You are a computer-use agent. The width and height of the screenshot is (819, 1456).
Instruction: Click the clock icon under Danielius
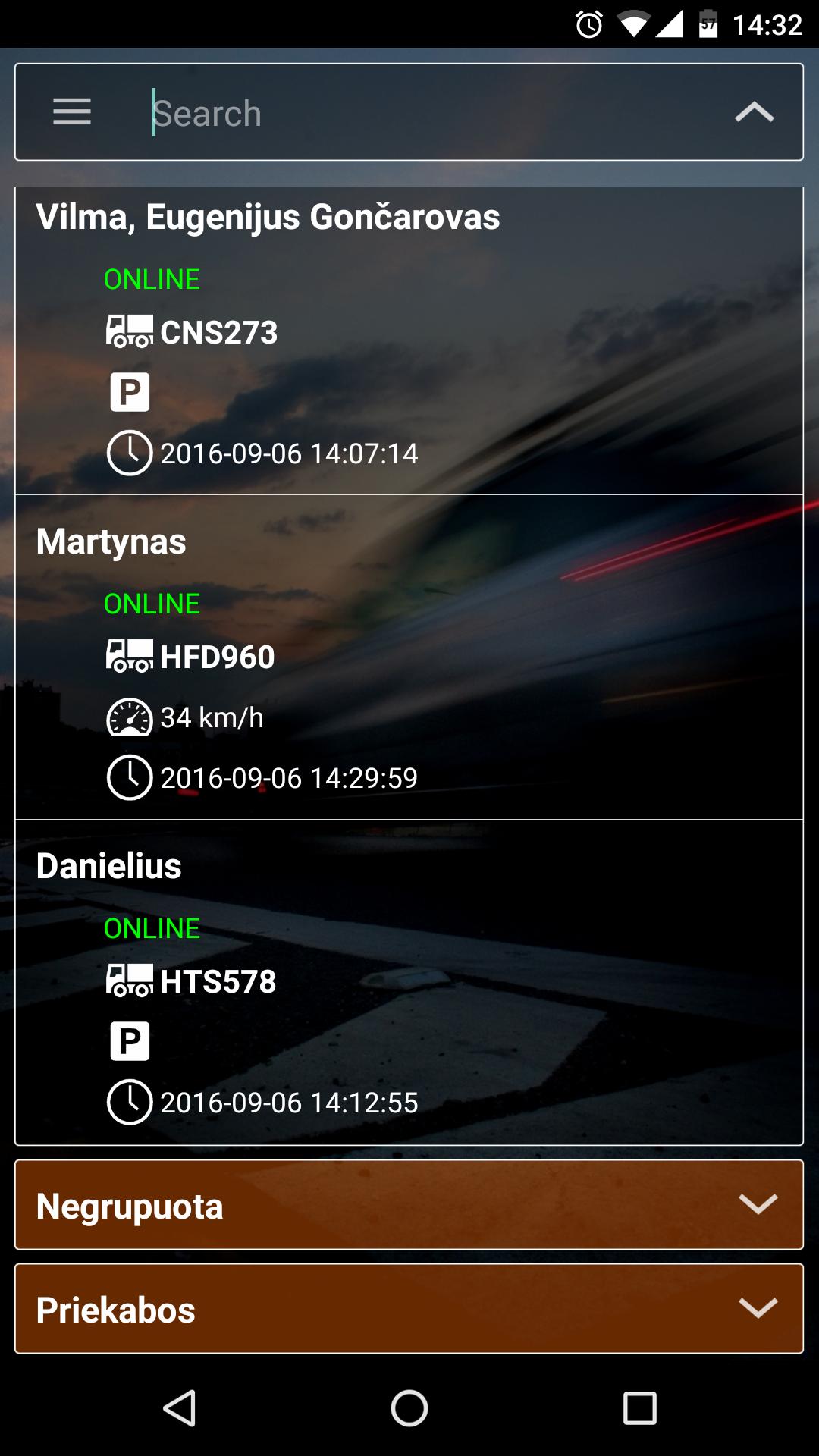[x=130, y=1101]
